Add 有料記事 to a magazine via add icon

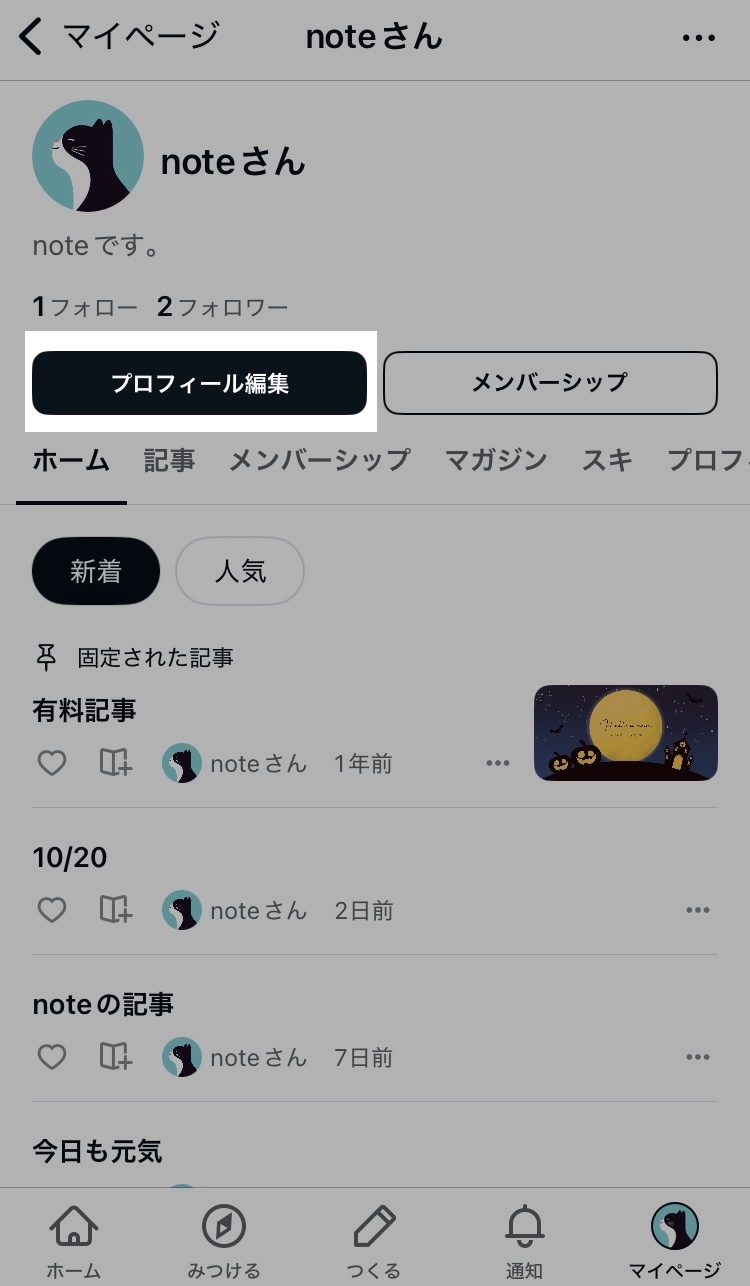coord(113,763)
